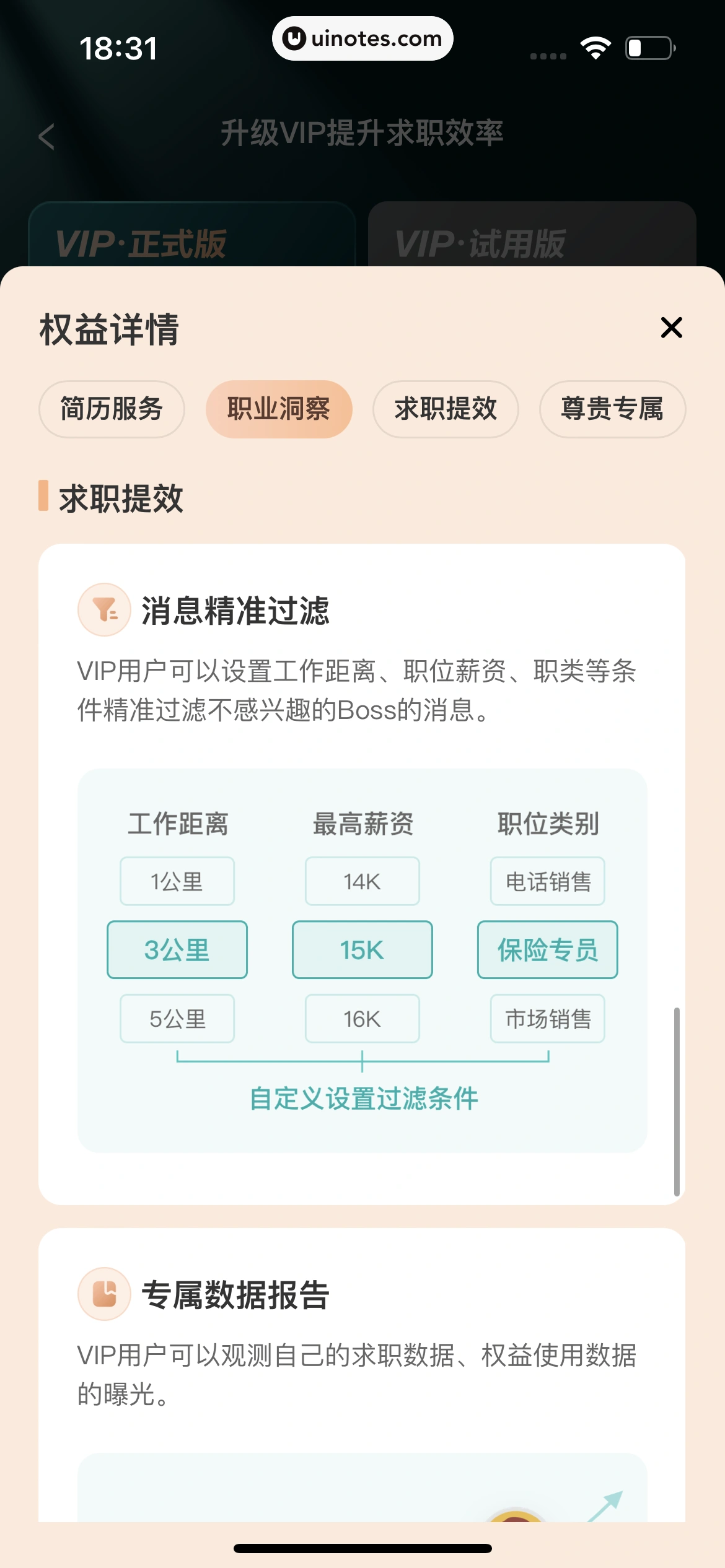Toggle the 保险专员 selected option

pyautogui.click(x=547, y=950)
